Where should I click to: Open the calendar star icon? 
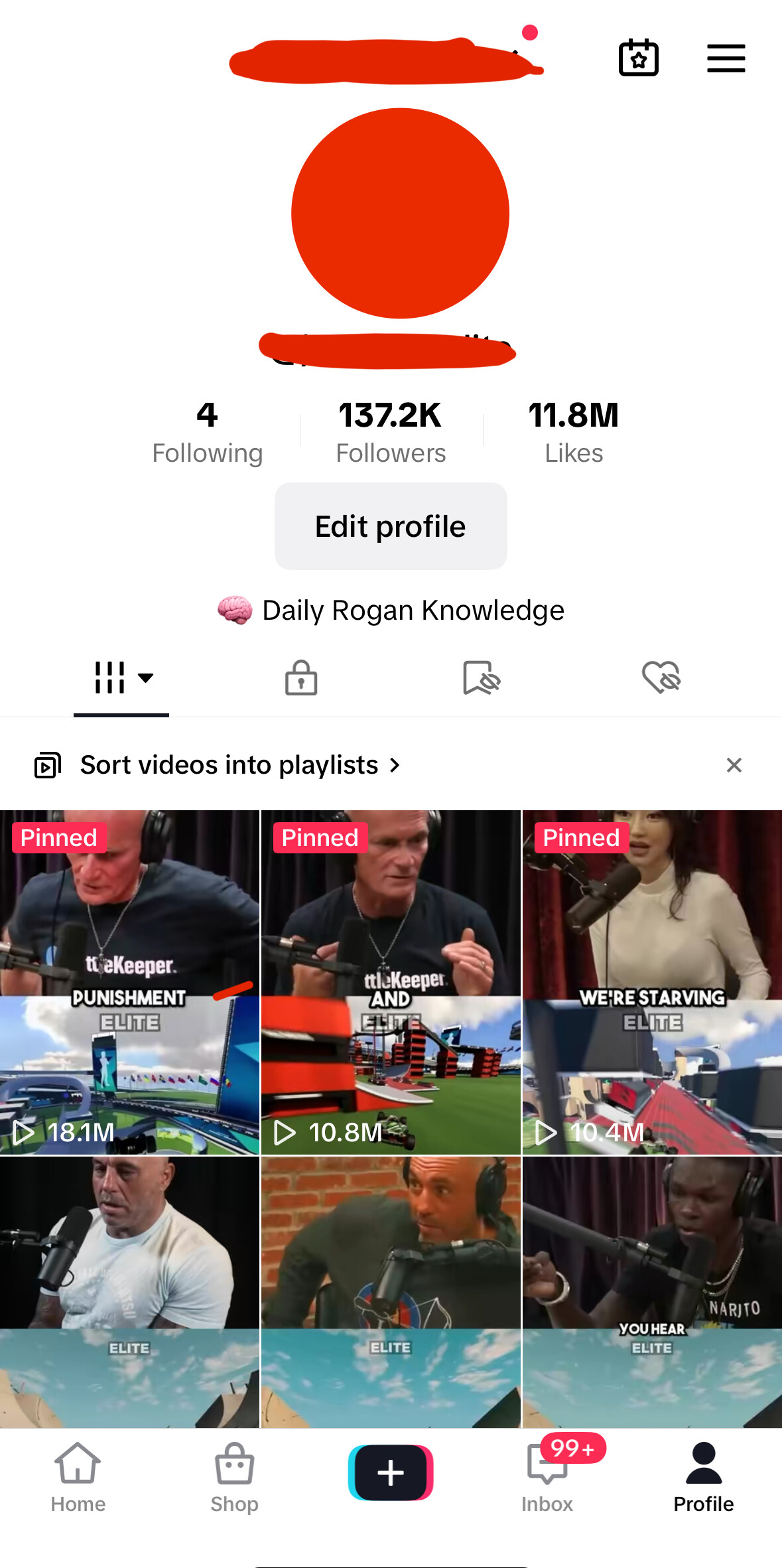[638, 58]
